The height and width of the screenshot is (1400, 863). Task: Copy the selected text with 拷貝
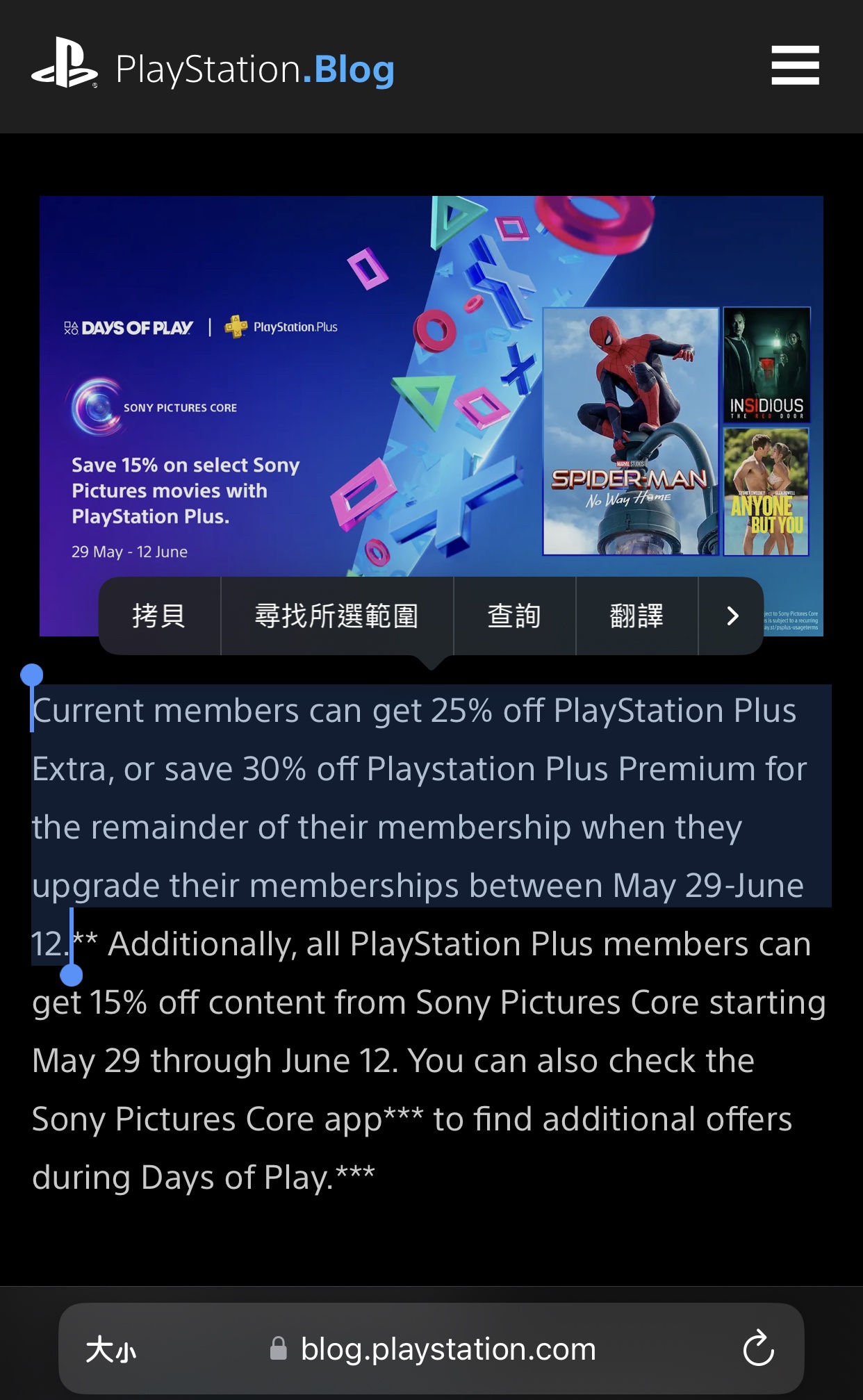(159, 616)
